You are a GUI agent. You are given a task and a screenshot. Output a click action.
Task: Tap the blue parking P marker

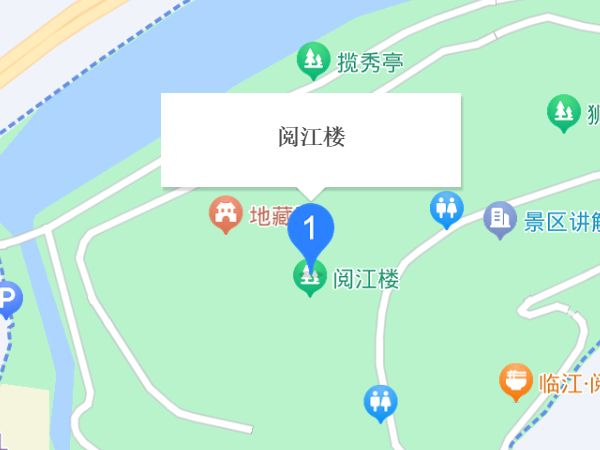click(x=7, y=300)
